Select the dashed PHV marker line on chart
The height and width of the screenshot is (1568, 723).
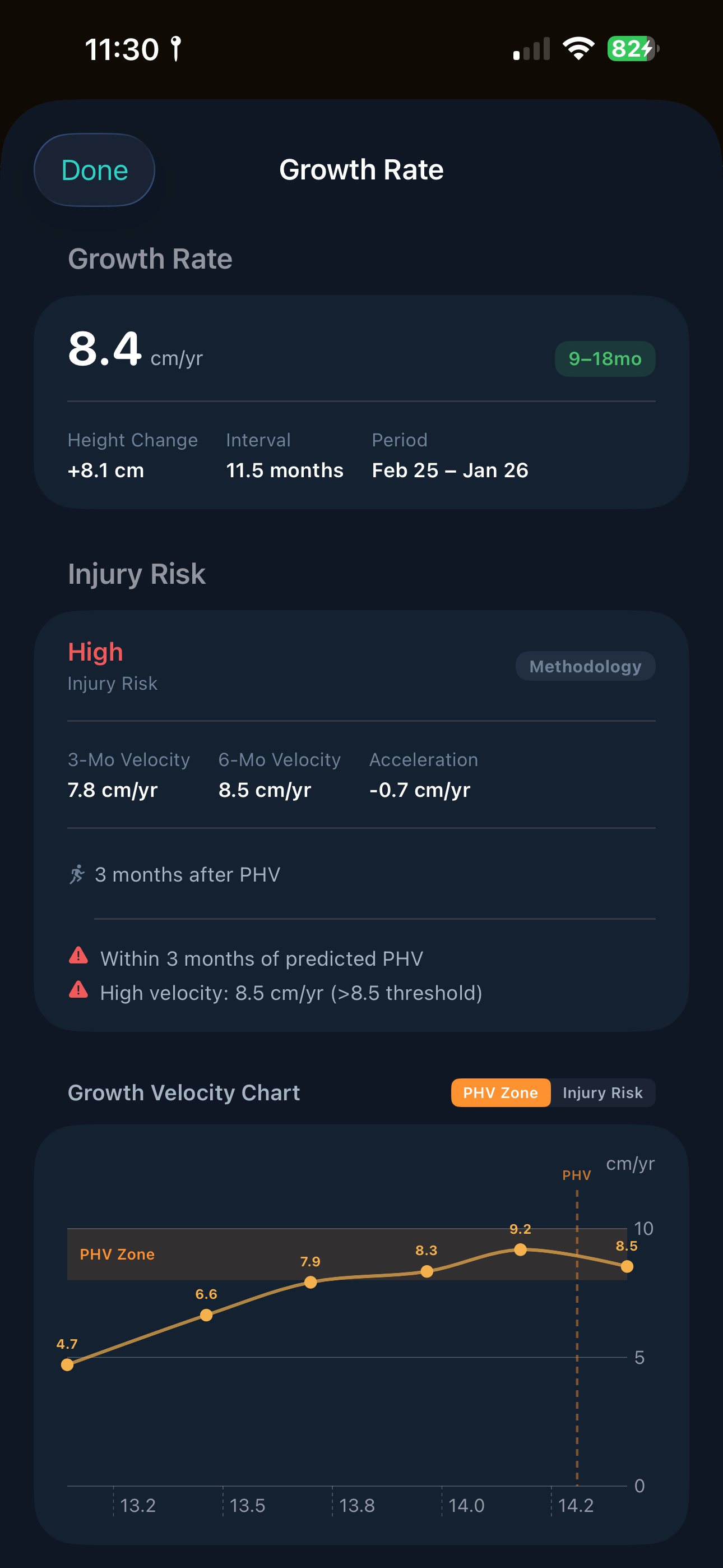tap(576, 1339)
